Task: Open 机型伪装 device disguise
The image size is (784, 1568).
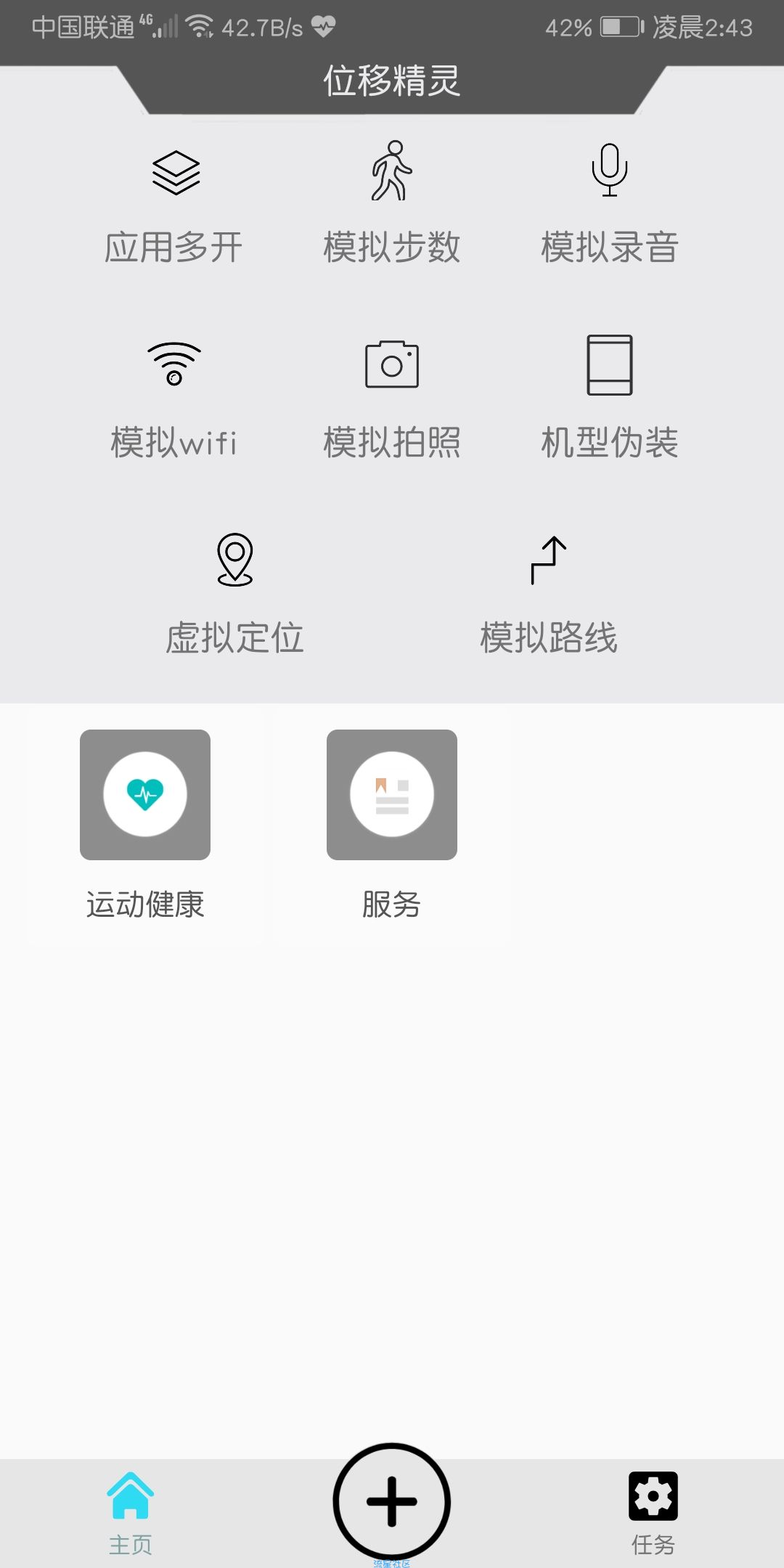Action: point(610,398)
